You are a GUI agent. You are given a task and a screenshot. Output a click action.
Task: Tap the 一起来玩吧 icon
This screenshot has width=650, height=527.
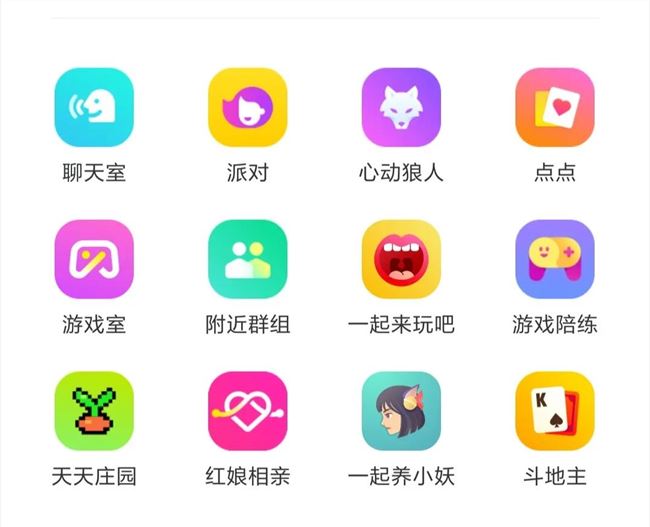(x=401, y=260)
